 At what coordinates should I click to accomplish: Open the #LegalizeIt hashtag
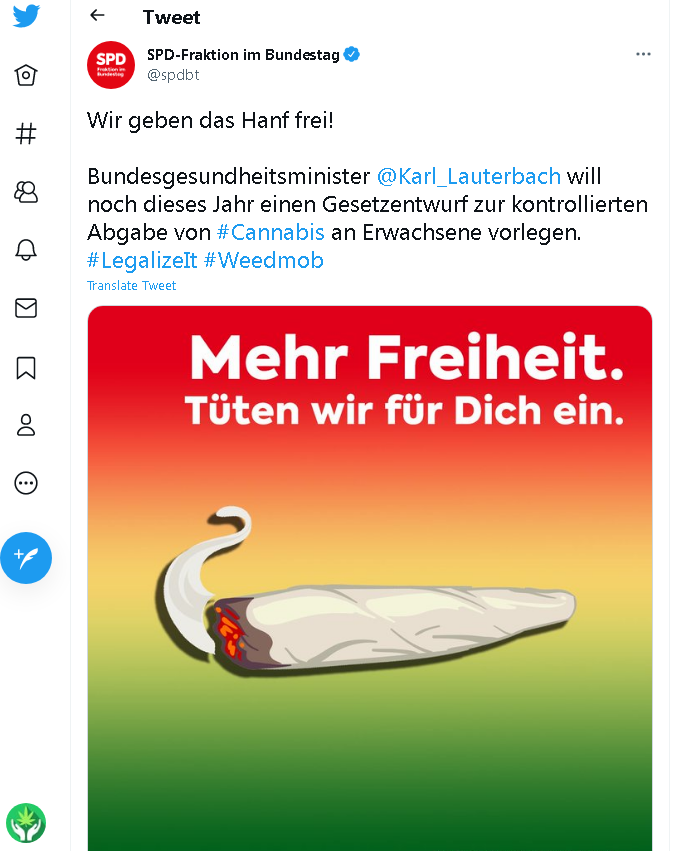click(x=142, y=261)
